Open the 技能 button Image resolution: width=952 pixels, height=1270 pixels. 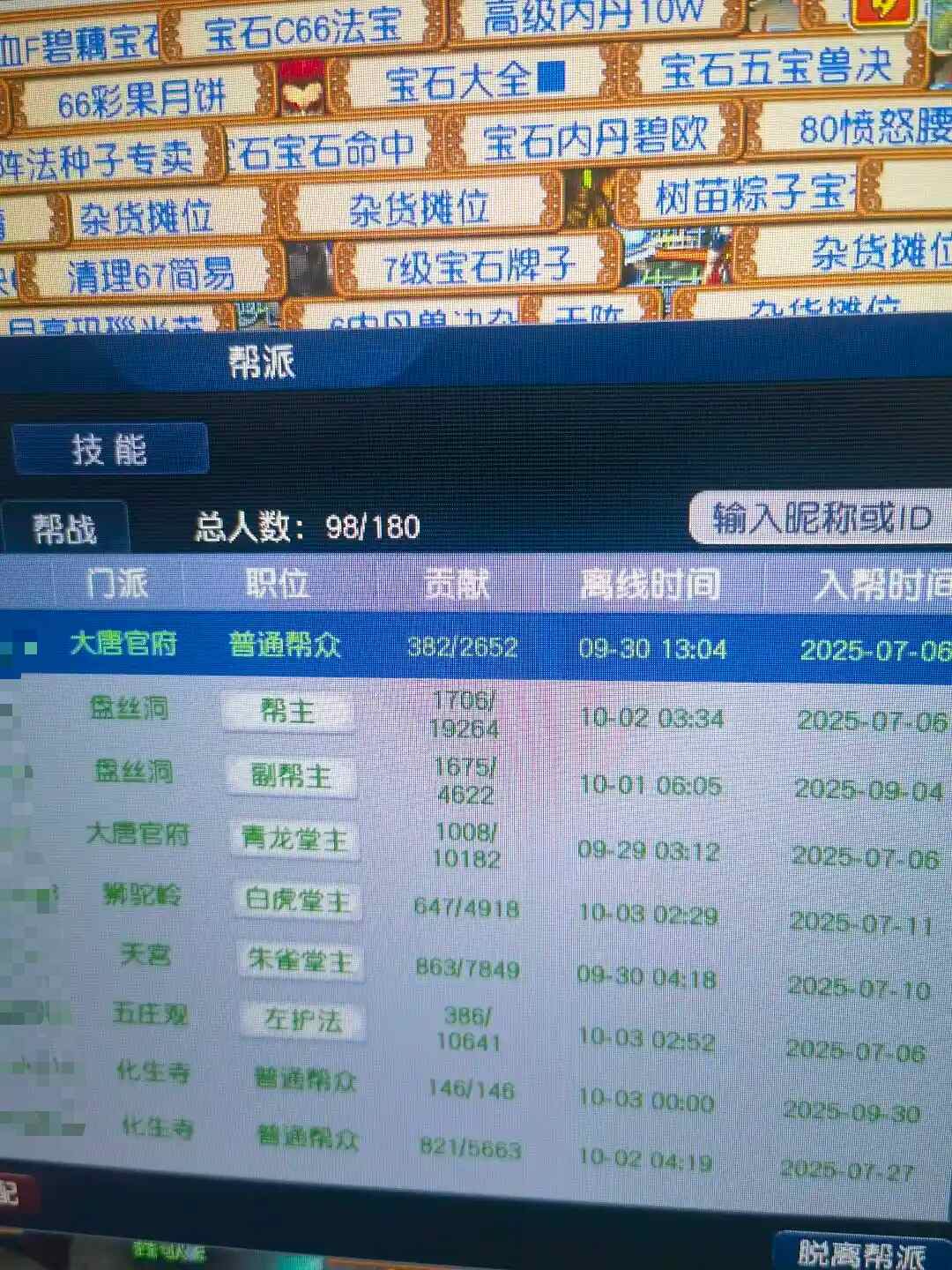110,448
